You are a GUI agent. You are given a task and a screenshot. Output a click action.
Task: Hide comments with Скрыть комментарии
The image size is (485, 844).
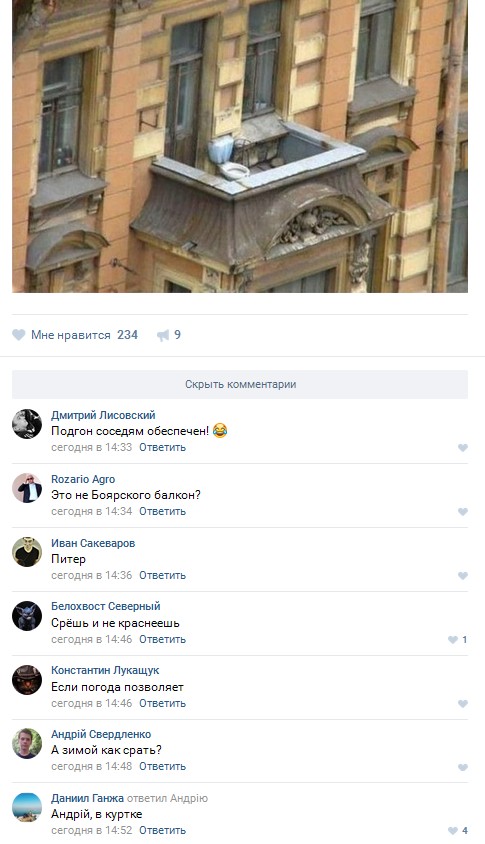pyautogui.click(x=240, y=384)
